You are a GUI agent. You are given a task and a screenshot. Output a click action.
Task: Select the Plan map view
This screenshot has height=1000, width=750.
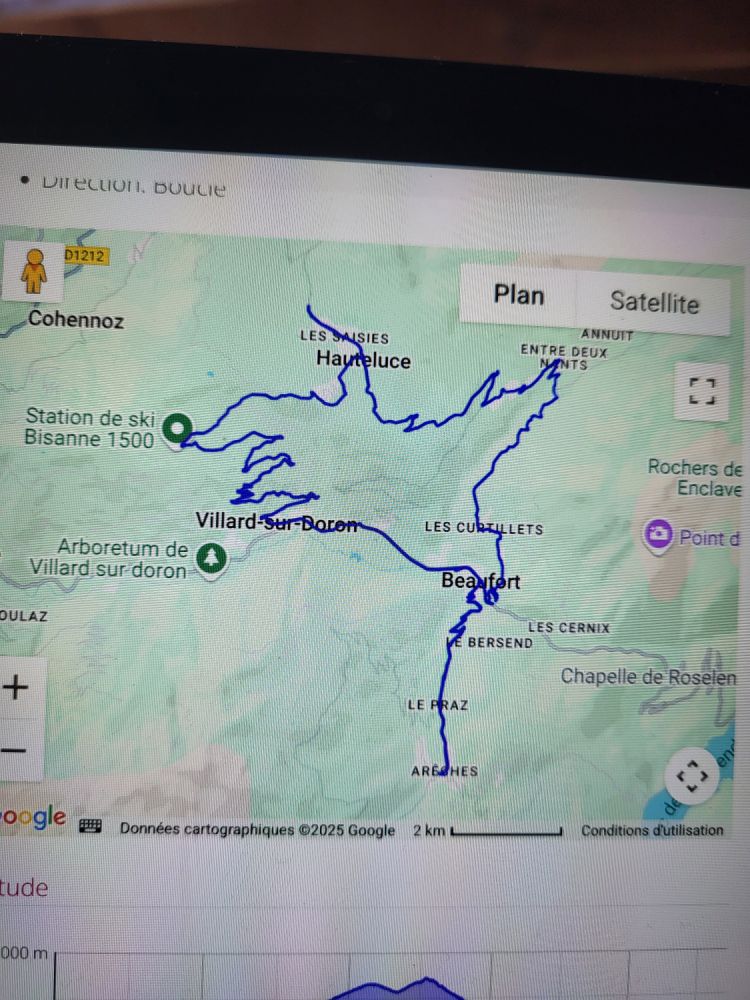coord(519,295)
